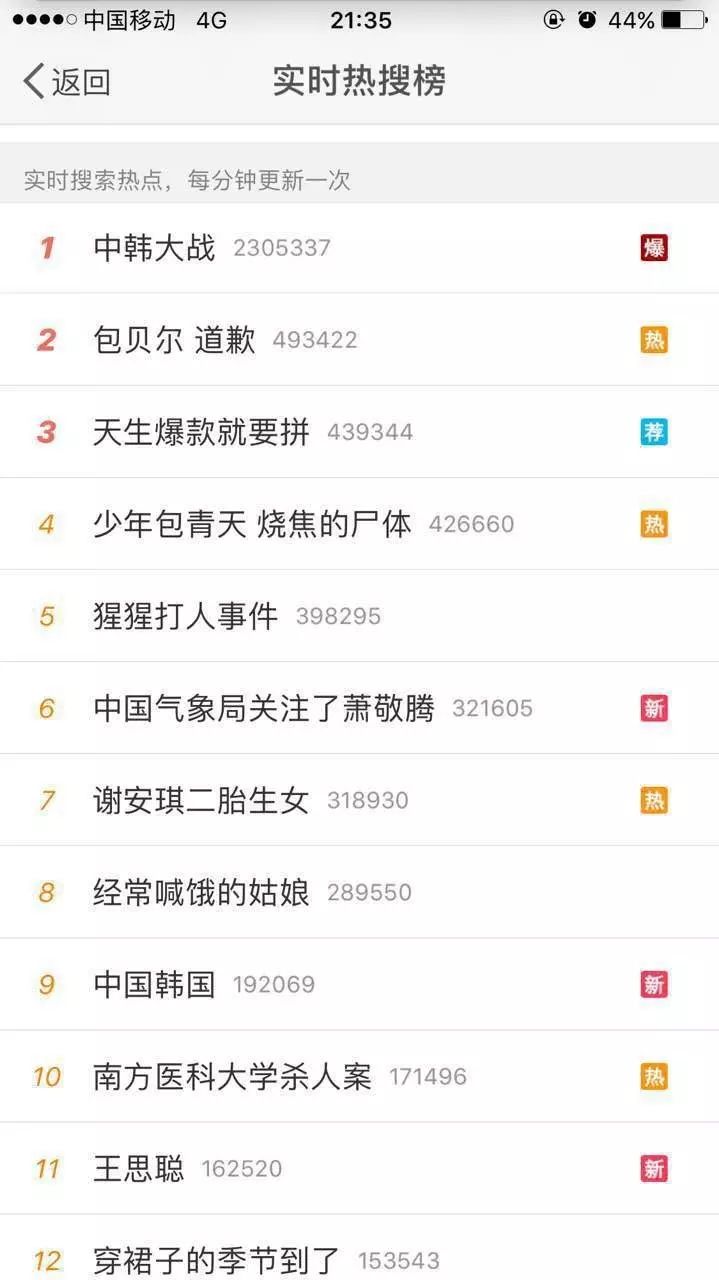Viewport: 719px width, 1280px height.
Task: Select the 中国韩国 search topic
Action: (359, 984)
